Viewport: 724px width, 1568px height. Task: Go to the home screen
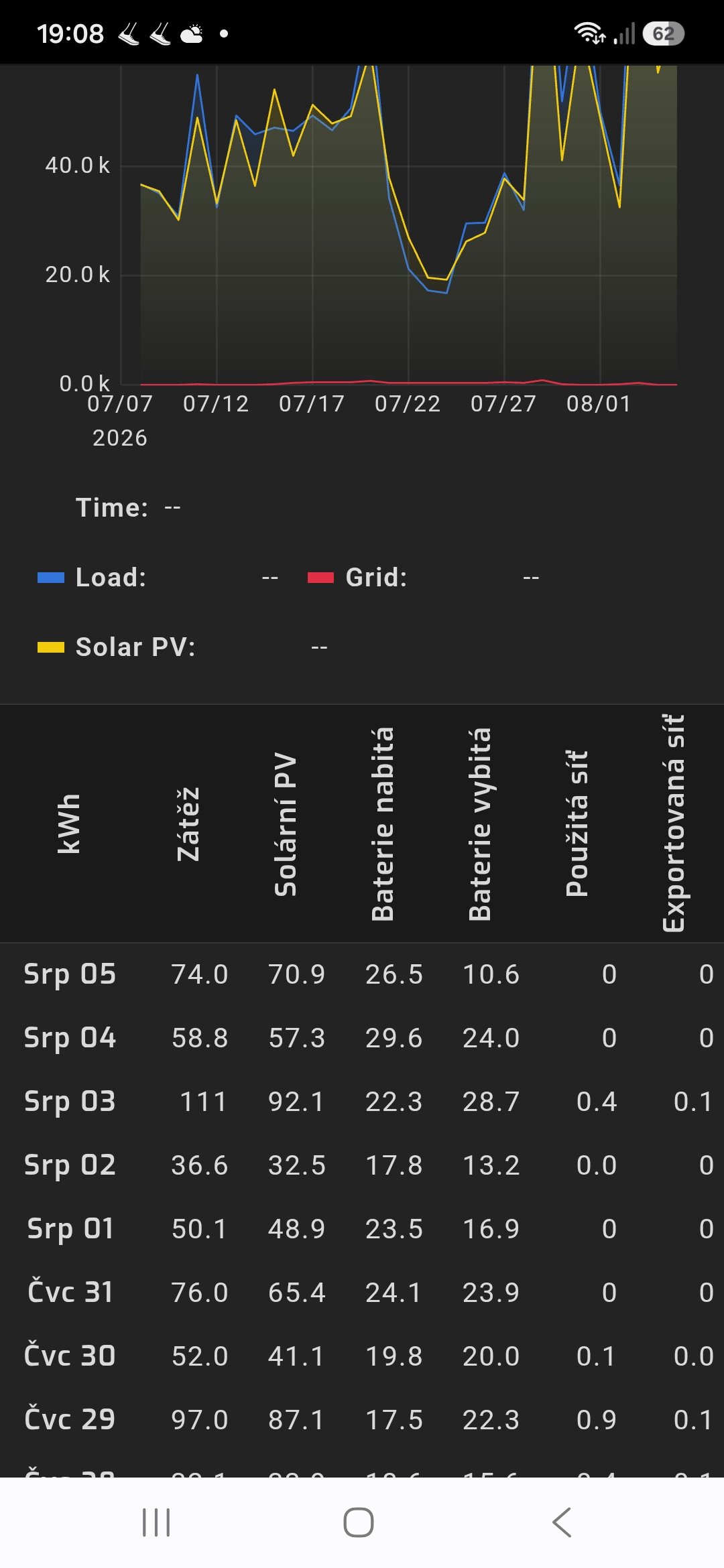coord(359,1522)
